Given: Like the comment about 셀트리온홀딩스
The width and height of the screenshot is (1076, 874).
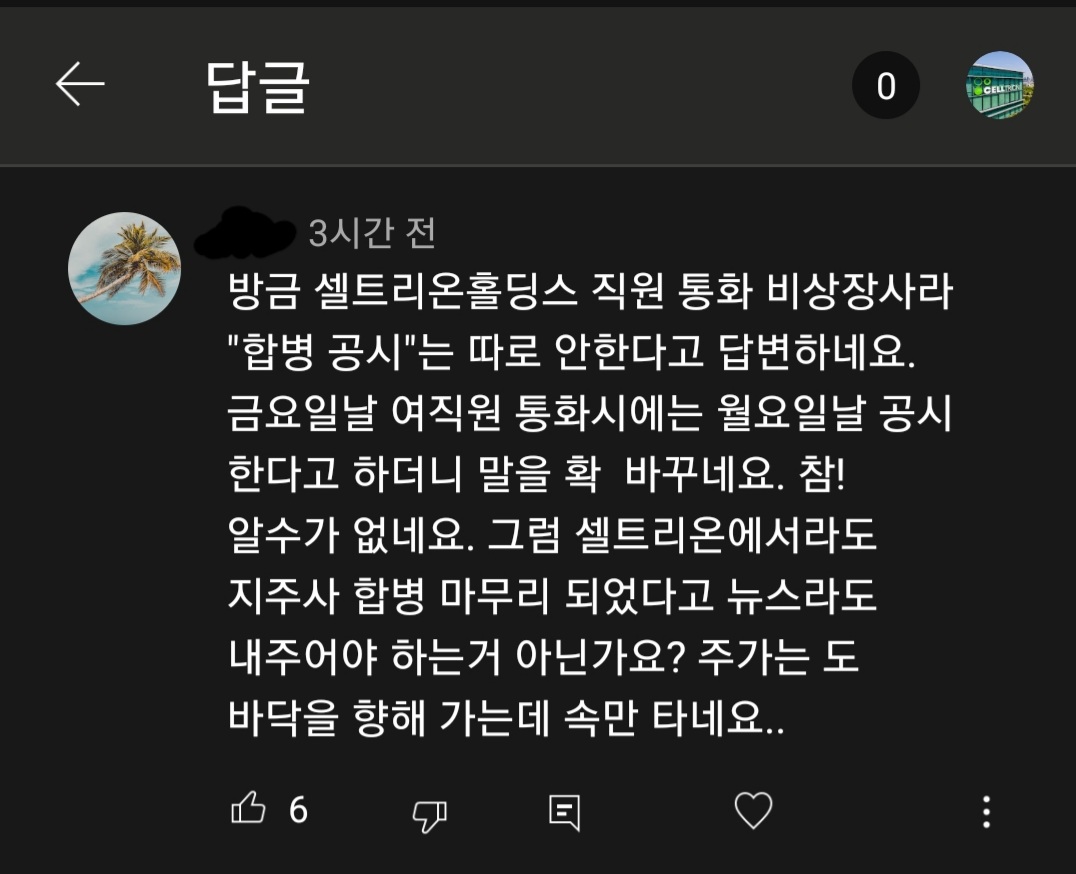Looking at the screenshot, I should click(248, 809).
